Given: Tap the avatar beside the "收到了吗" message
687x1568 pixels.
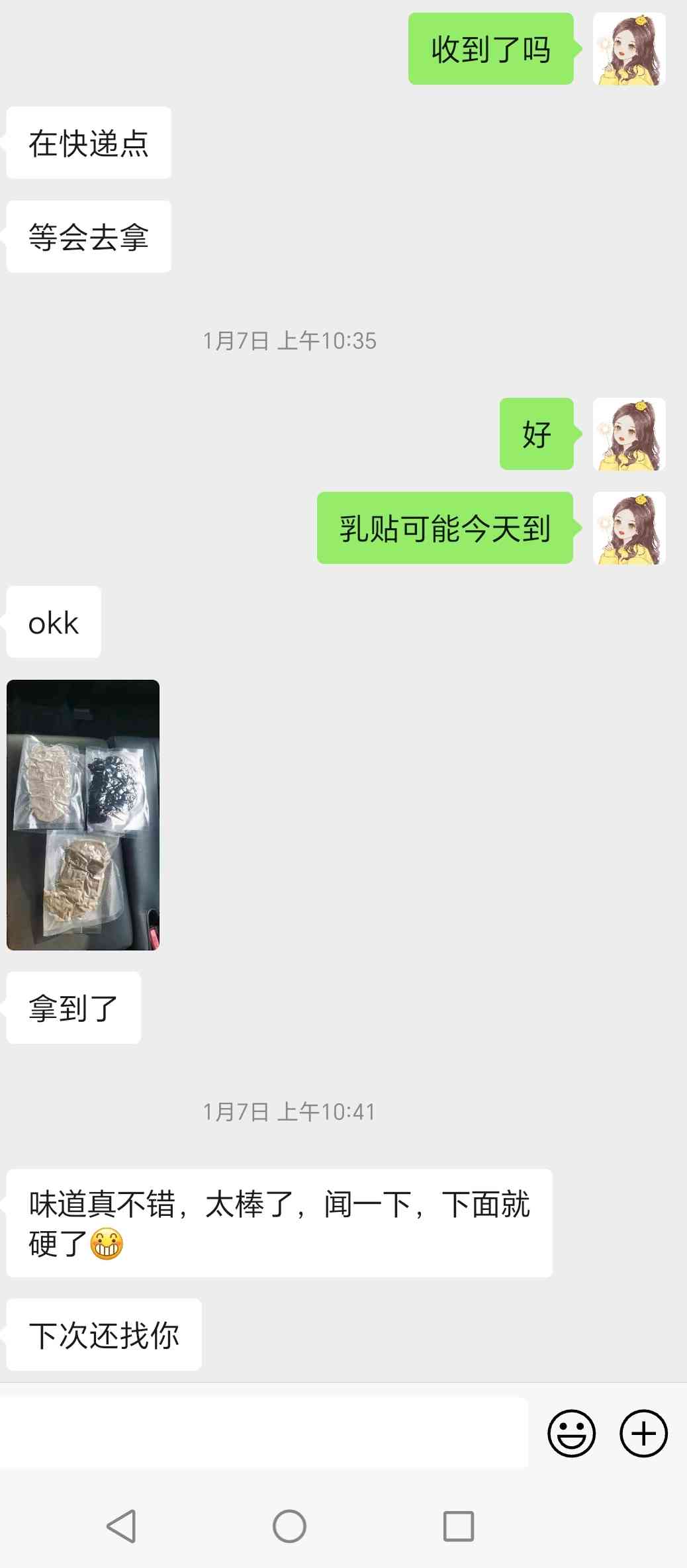Looking at the screenshot, I should tap(629, 50).
